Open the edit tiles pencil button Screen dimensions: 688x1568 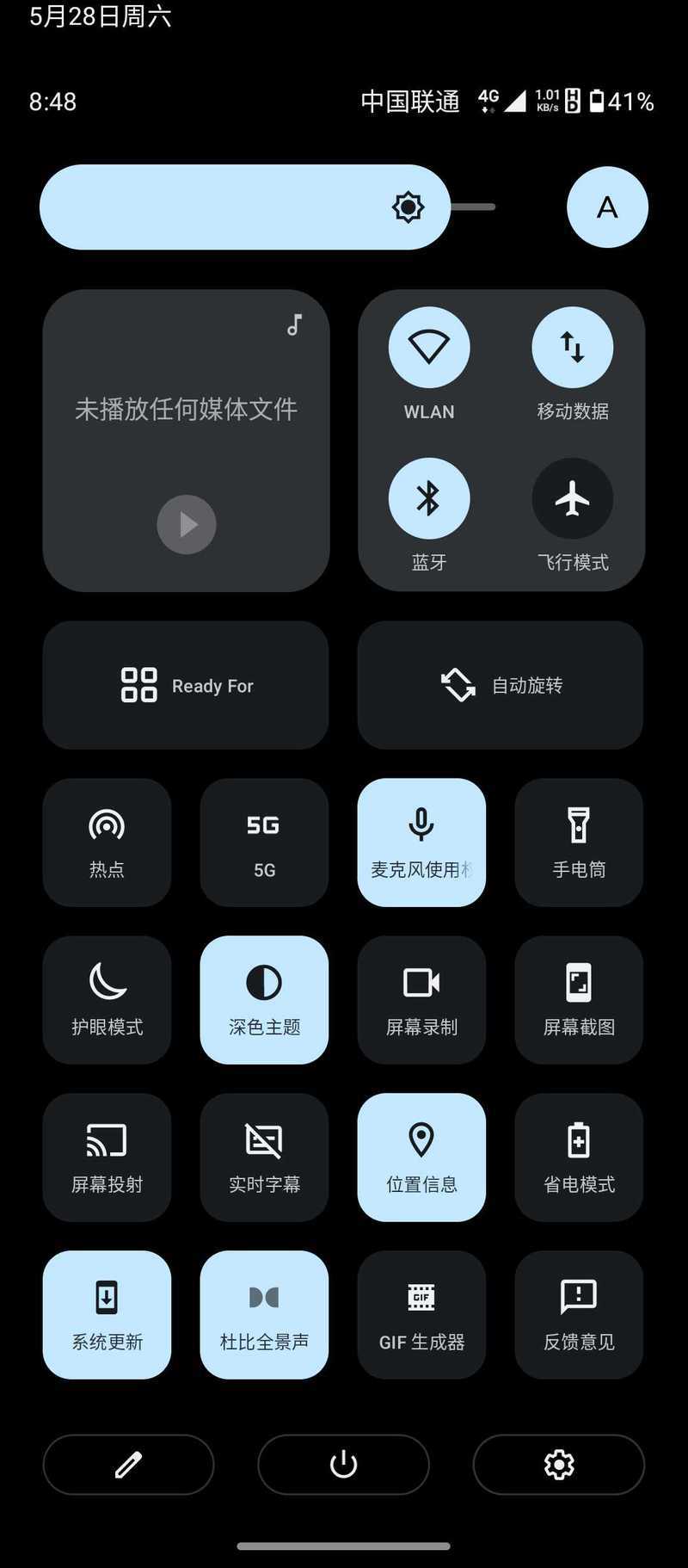click(x=128, y=1464)
